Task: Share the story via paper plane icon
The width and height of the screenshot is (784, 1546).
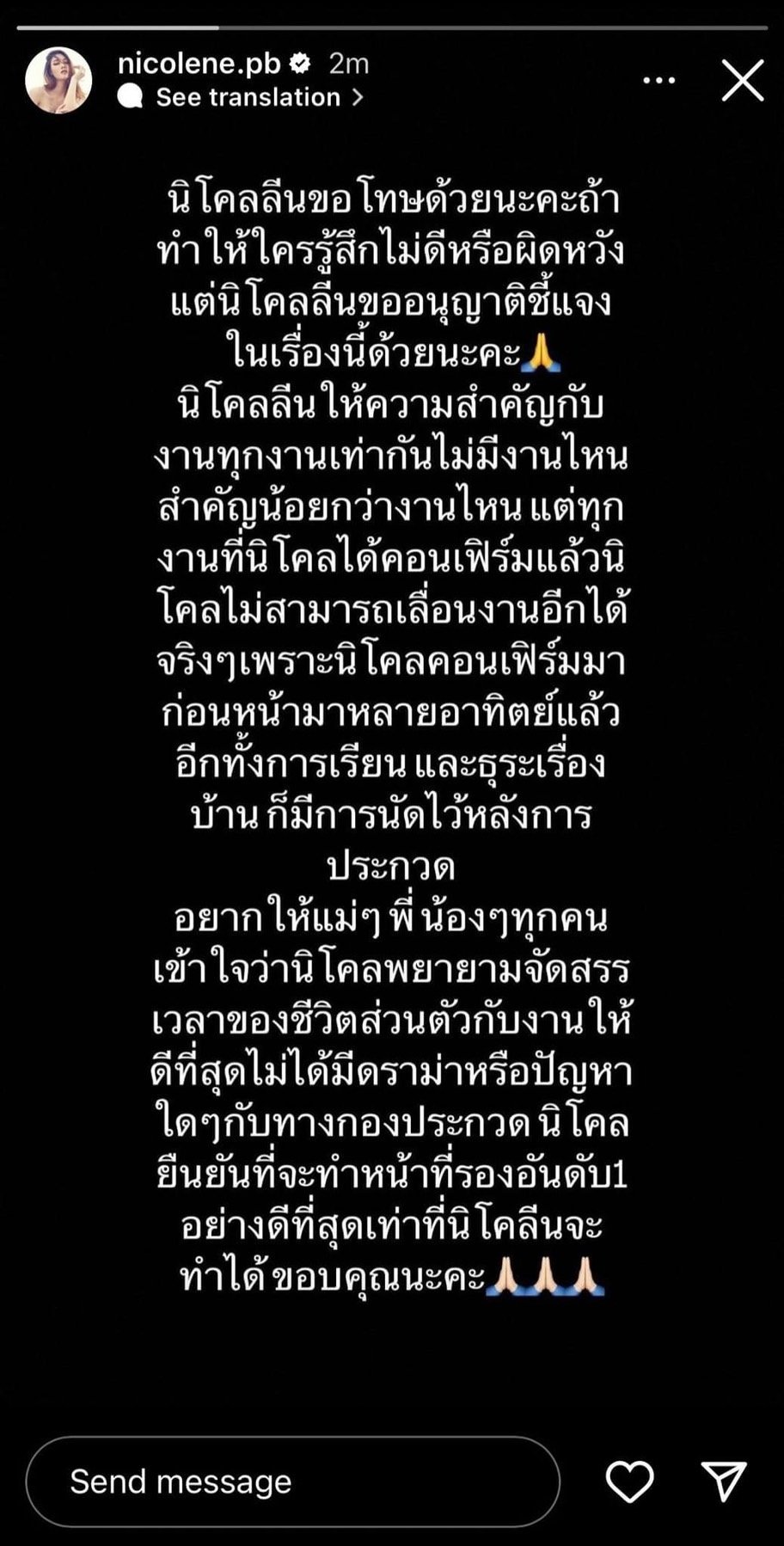Action: (723, 1481)
